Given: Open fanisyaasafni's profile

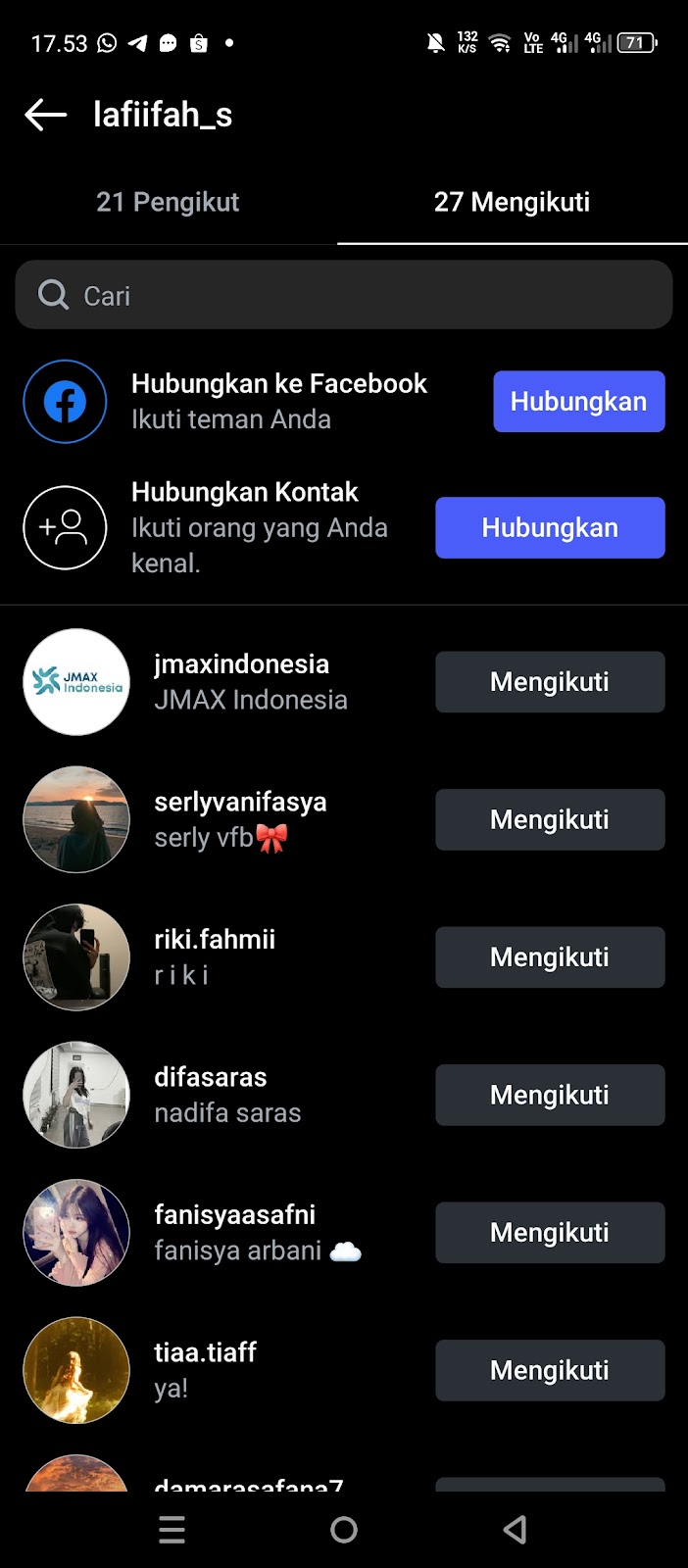Looking at the screenshot, I should click(x=235, y=1215).
